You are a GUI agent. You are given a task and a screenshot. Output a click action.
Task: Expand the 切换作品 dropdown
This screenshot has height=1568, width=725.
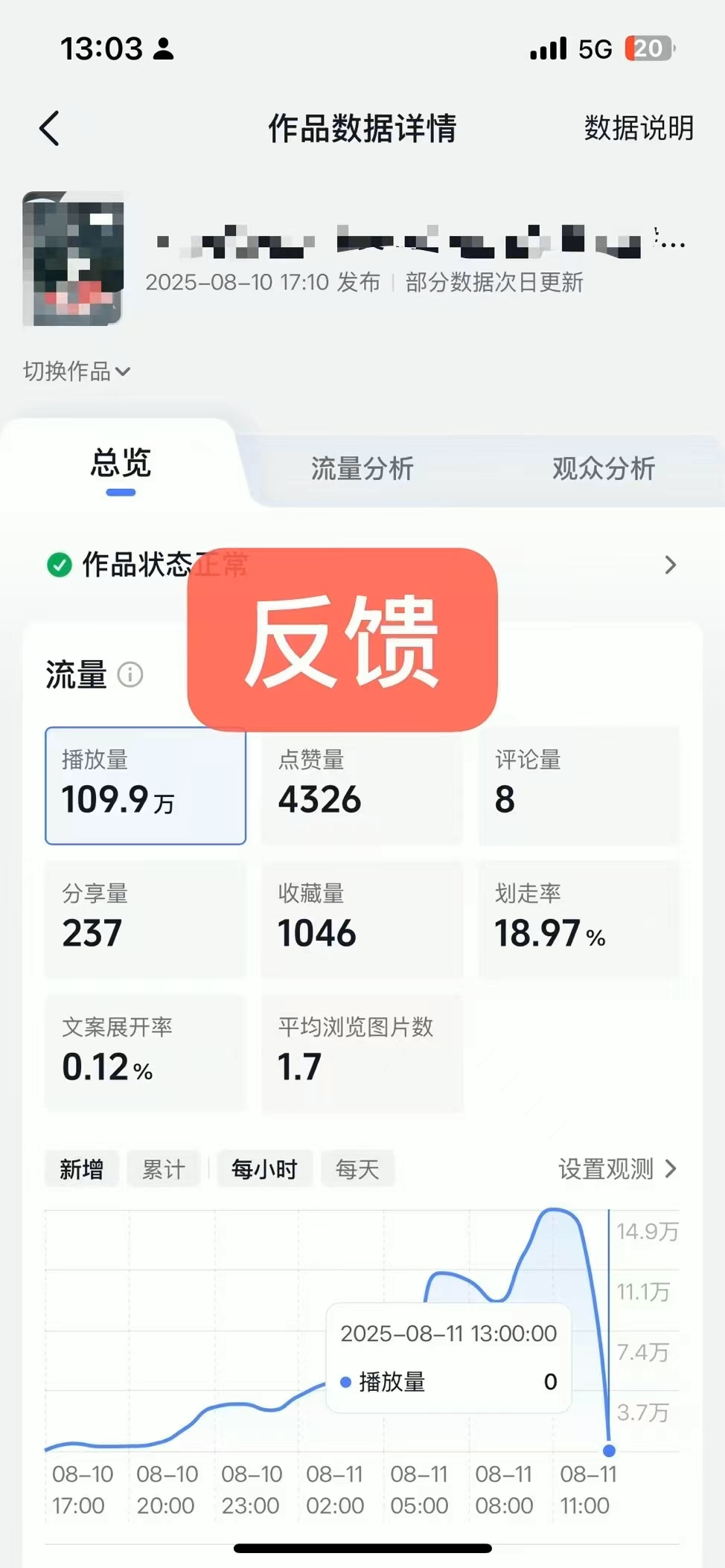point(77,371)
